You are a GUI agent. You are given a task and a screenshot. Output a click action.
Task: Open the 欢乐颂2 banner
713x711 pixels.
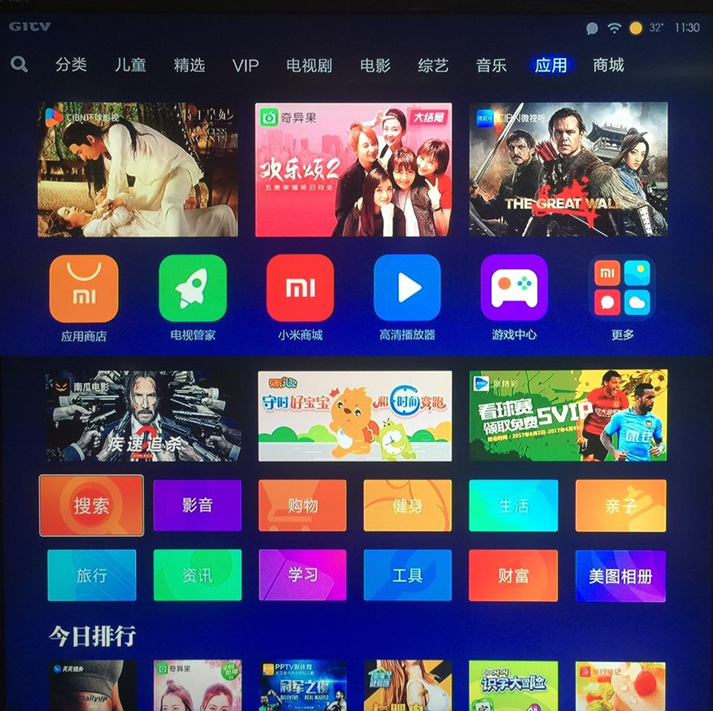tap(353, 170)
